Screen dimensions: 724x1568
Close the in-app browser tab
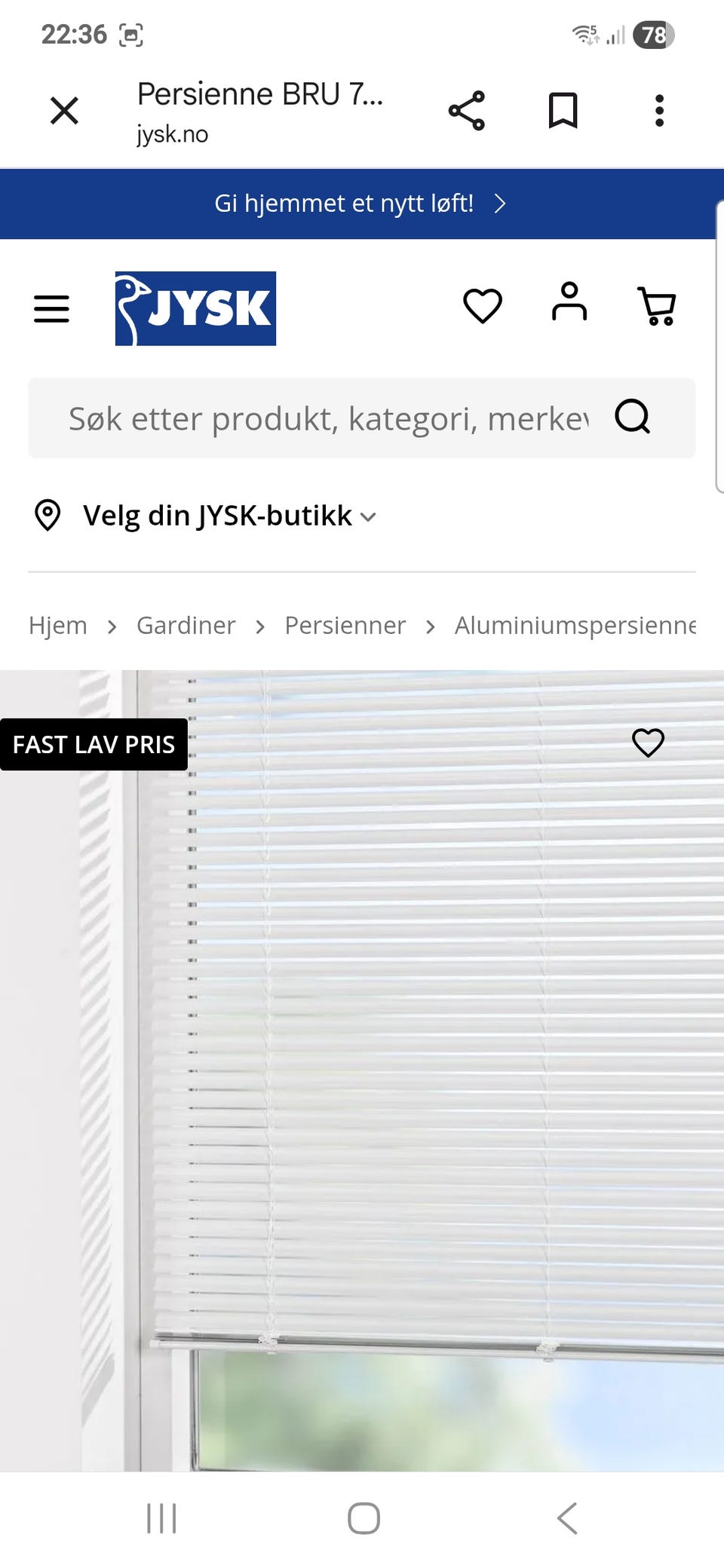64,111
